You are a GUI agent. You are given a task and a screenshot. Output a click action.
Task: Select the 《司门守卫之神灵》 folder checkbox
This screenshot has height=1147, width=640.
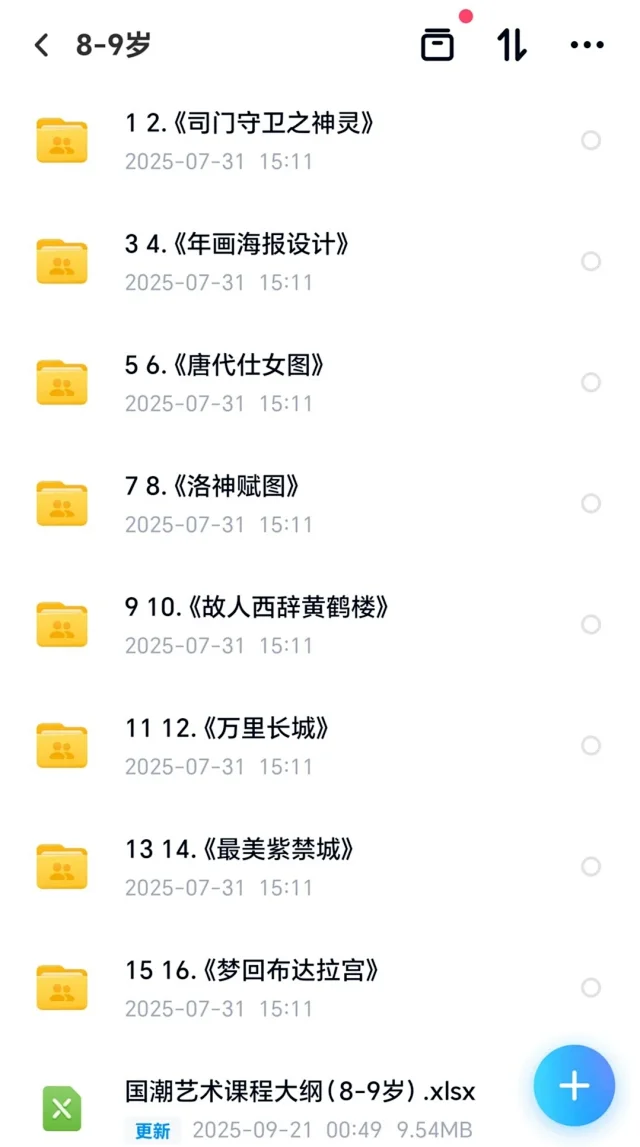coord(591,140)
